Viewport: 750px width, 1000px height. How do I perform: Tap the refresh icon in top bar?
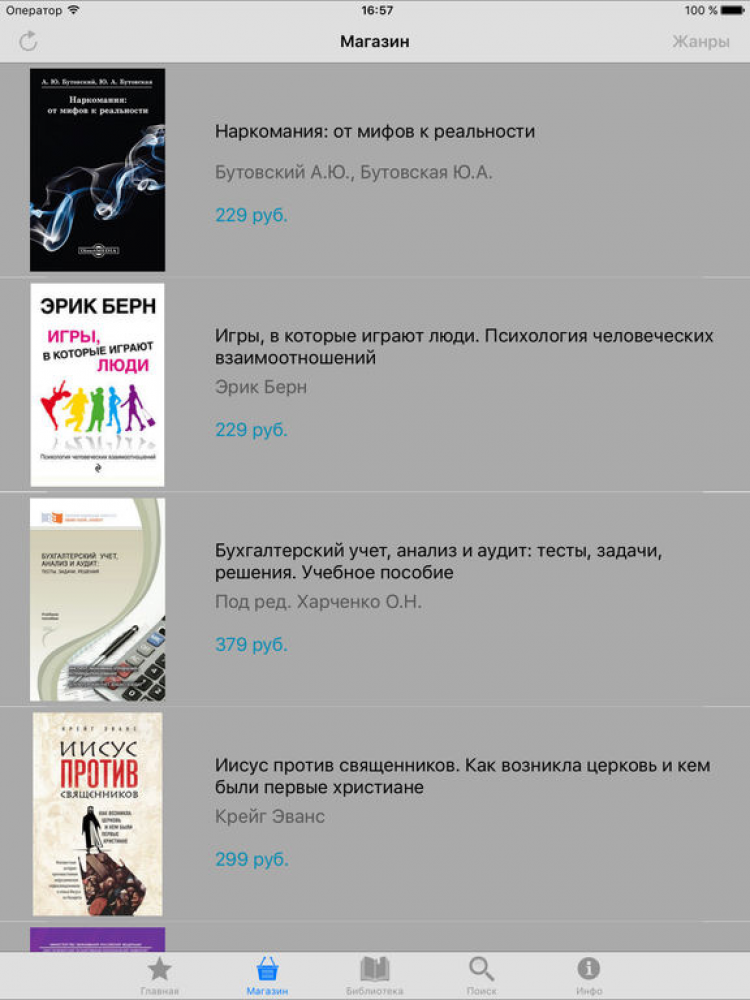28,41
